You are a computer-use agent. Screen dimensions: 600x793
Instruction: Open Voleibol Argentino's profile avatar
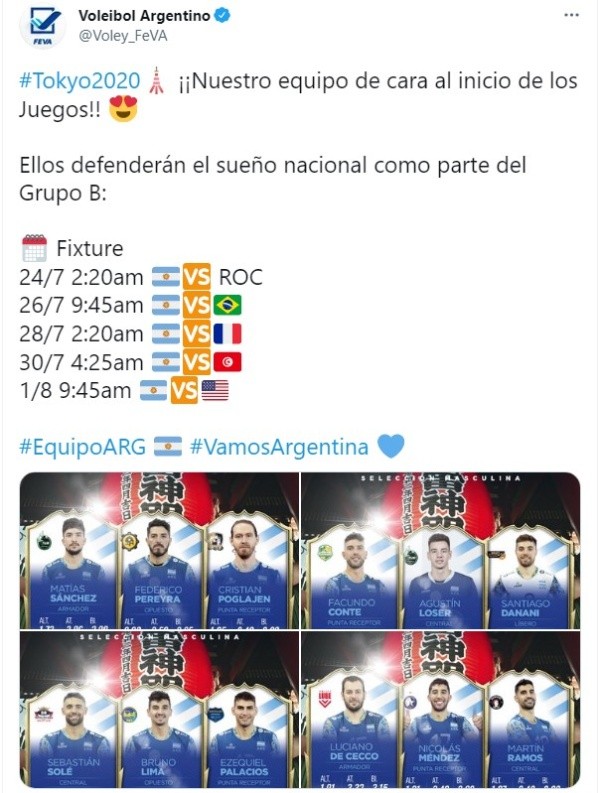[43, 26]
